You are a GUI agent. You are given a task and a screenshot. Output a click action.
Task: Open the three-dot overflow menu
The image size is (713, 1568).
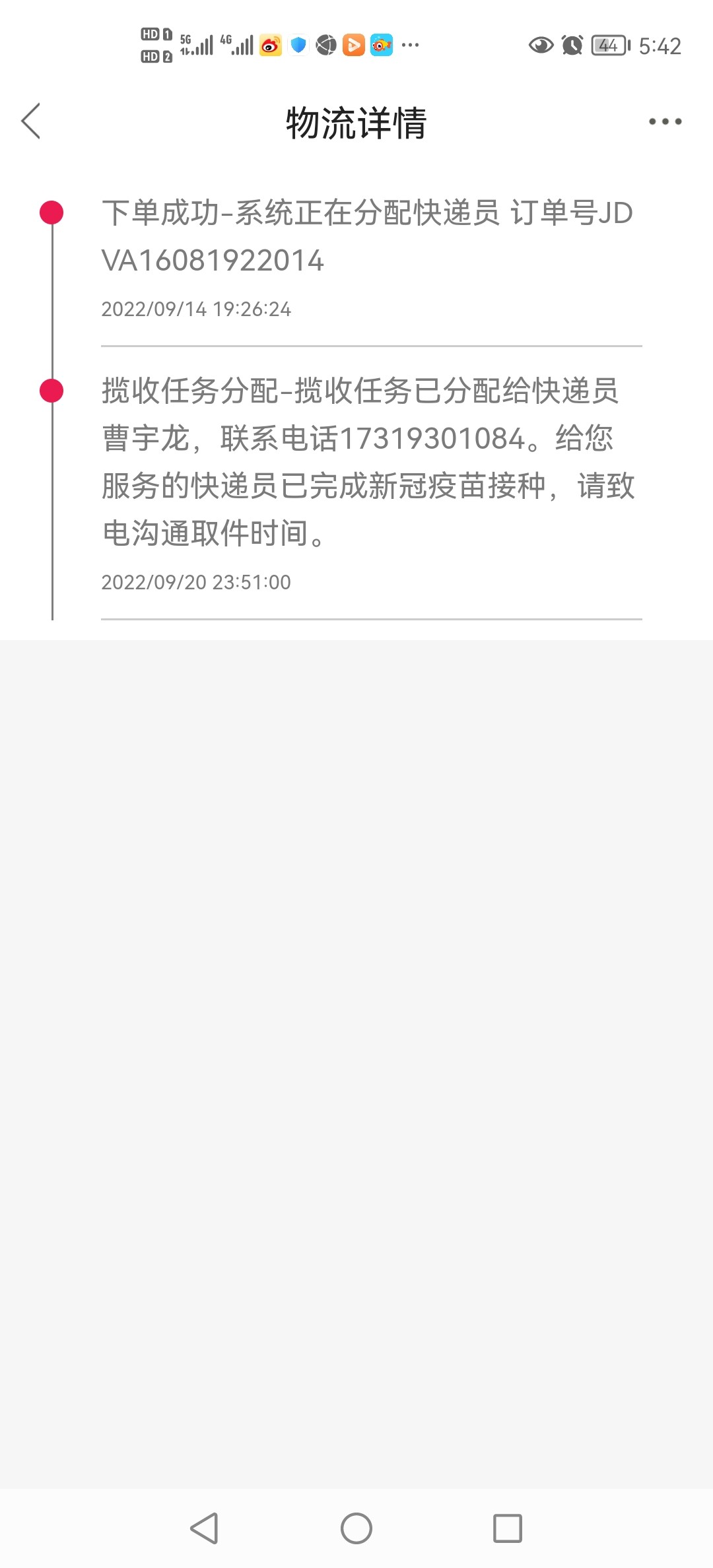tap(665, 121)
